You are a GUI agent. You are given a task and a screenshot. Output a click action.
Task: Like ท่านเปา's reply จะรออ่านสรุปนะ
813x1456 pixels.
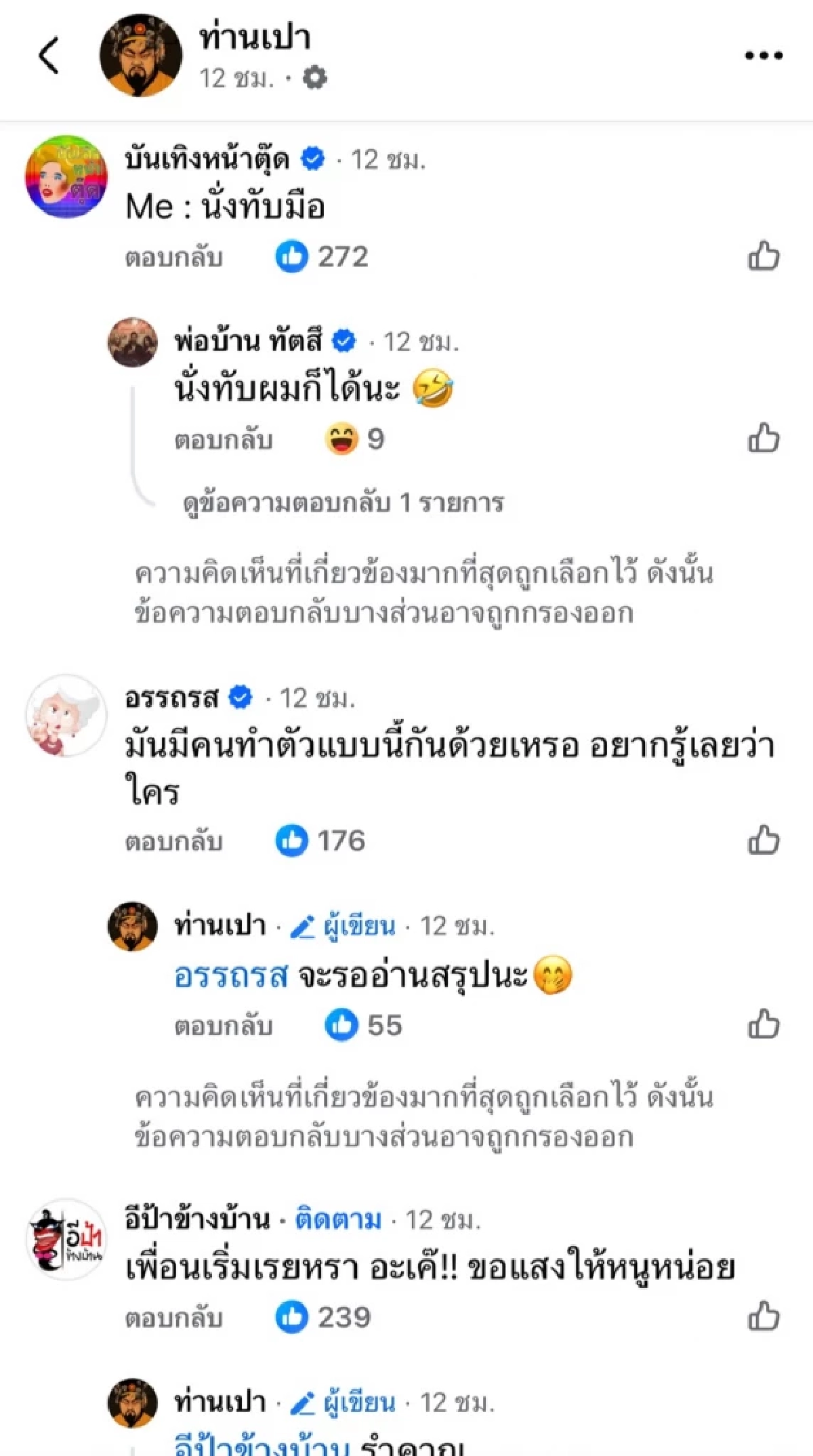click(764, 1025)
